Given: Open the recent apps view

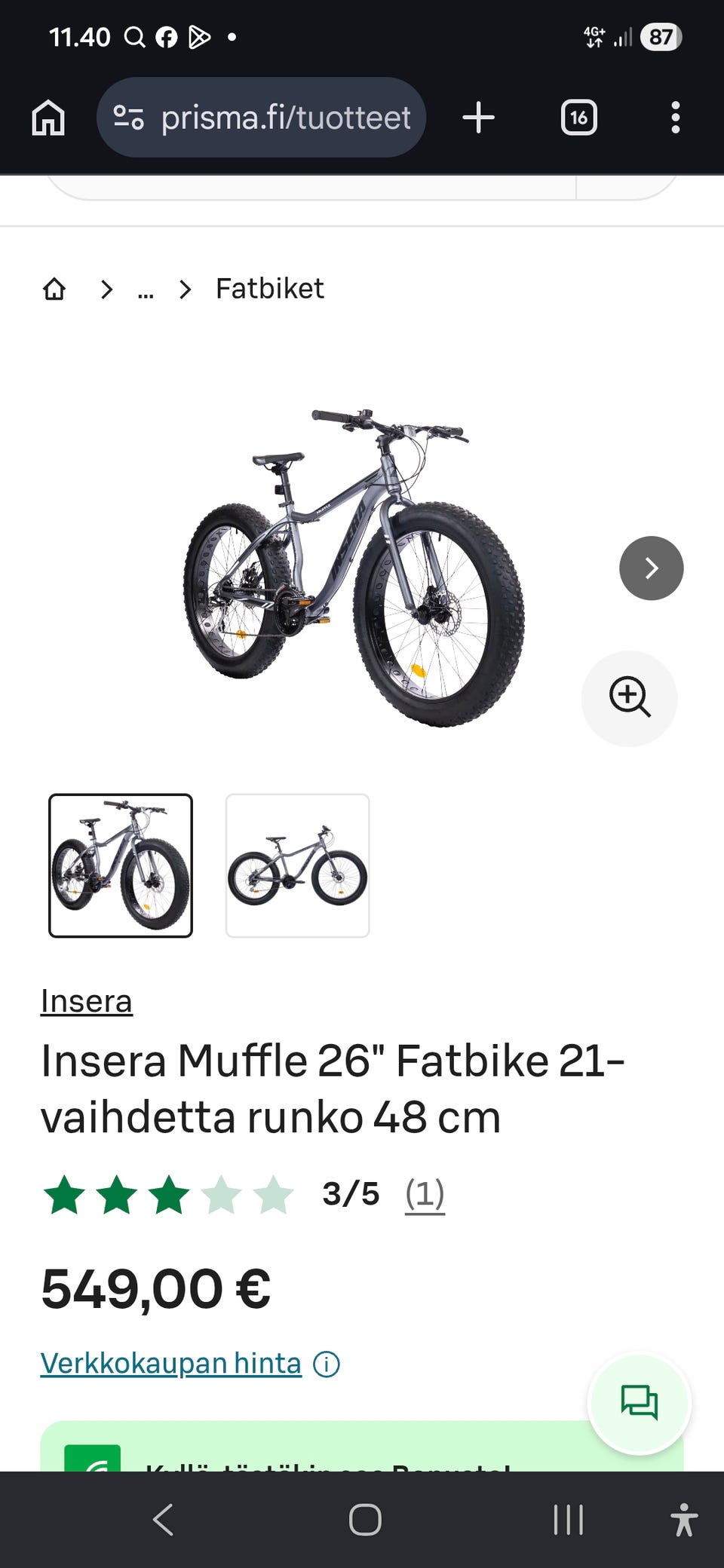Looking at the screenshot, I should pyautogui.click(x=569, y=1519).
